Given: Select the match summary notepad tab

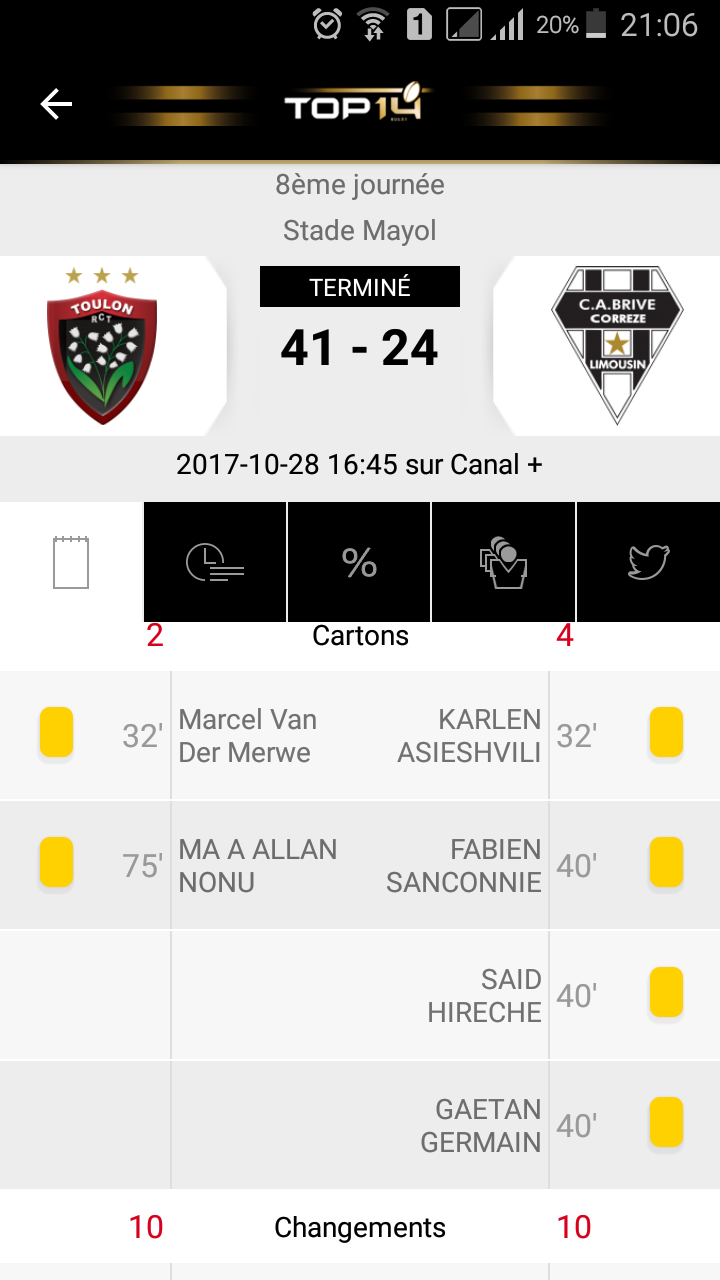Looking at the screenshot, I should coord(71,562).
